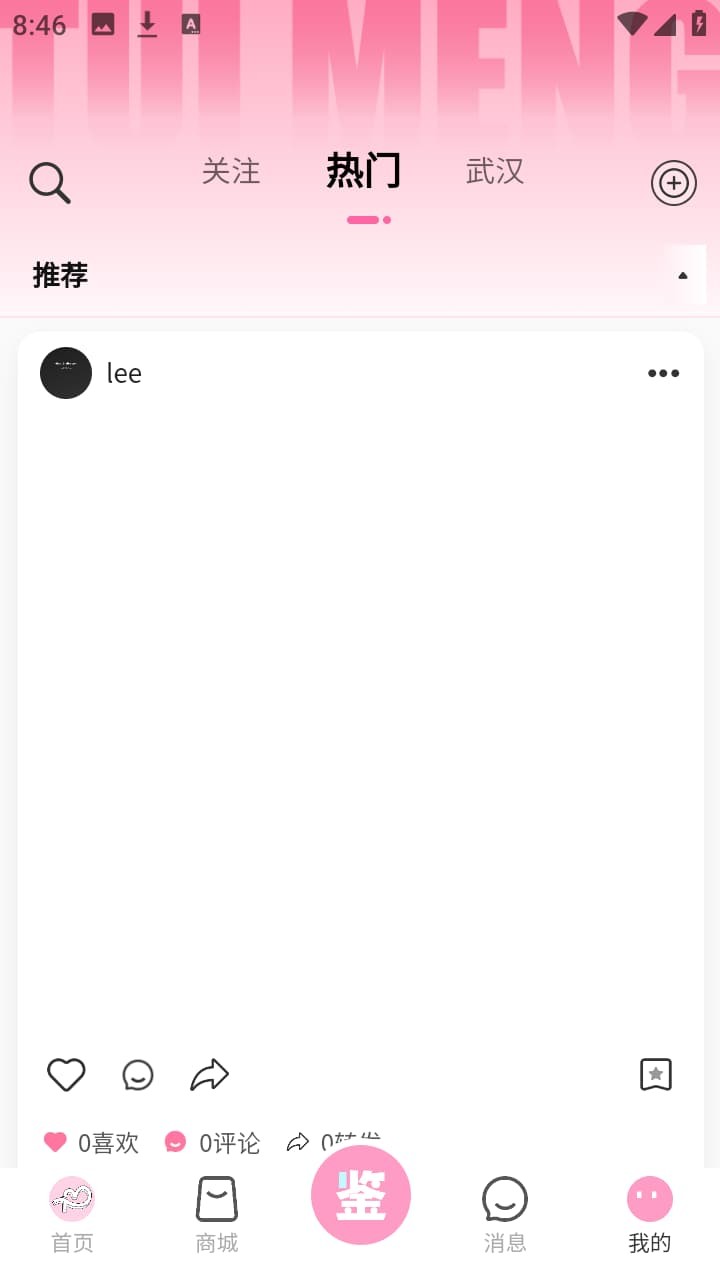Switch to the 武汉 tab

pyautogui.click(x=495, y=171)
